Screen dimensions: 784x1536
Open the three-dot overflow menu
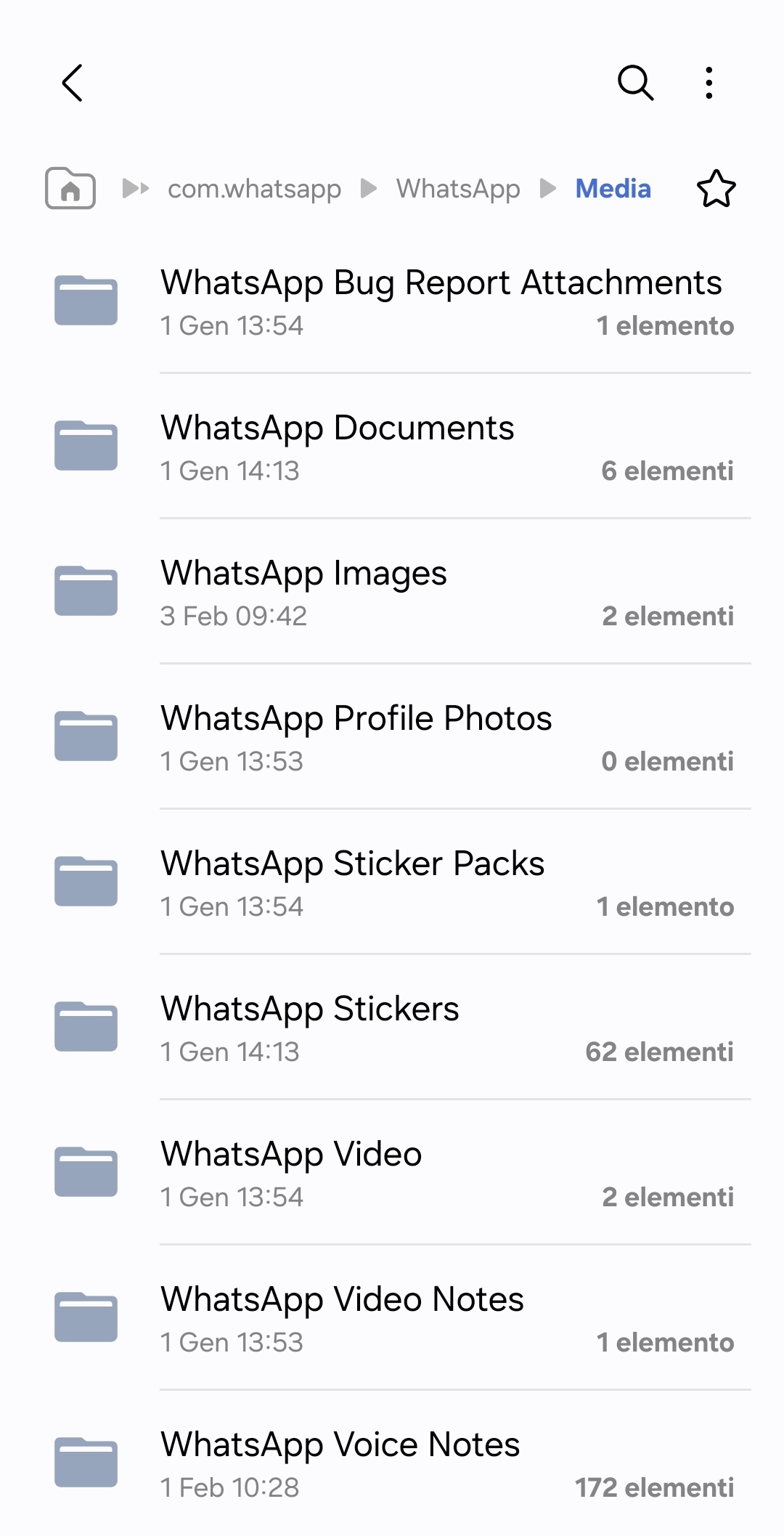(x=708, y=83)
